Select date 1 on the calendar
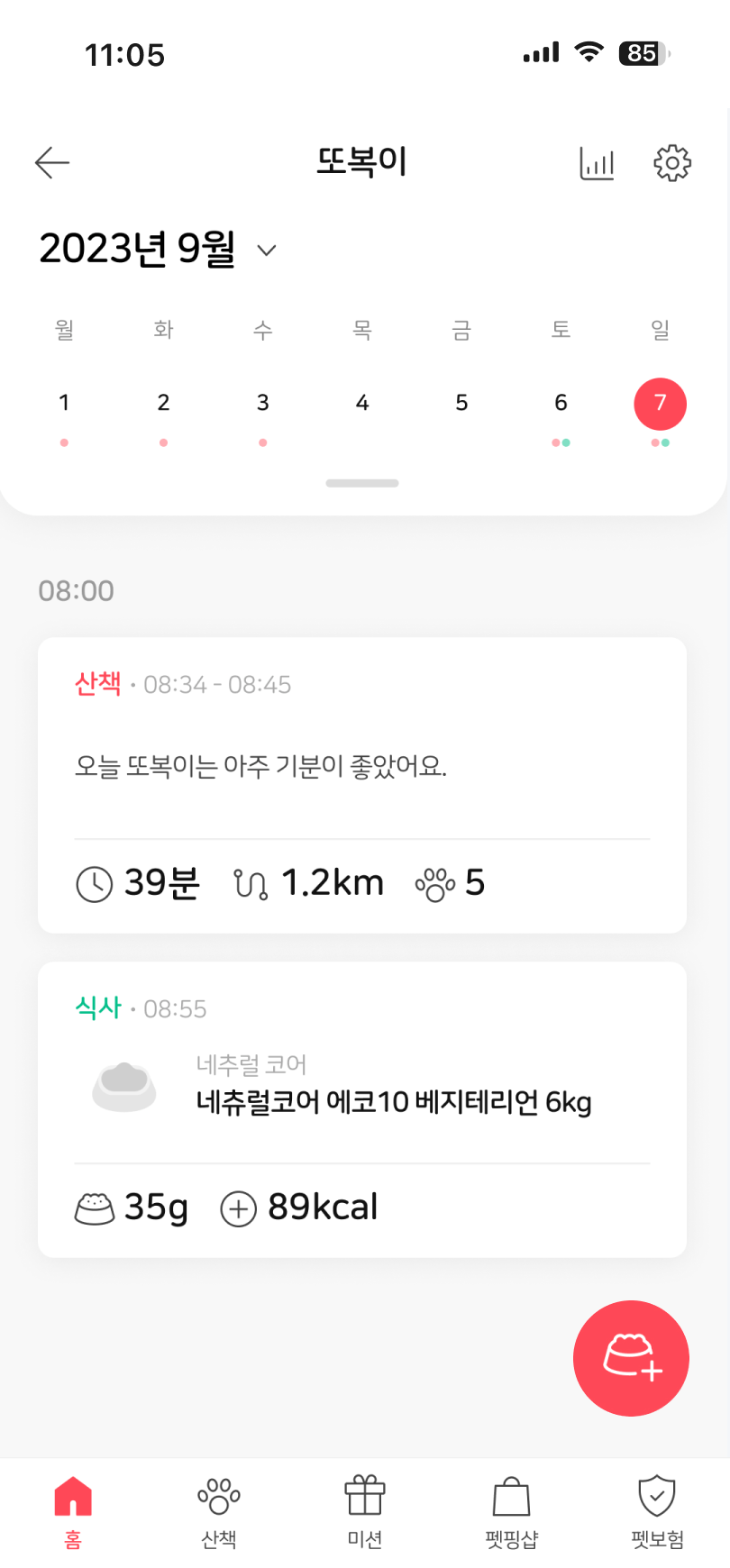The height and width of the screenshot is (1568, 730). tap(64, 403)
